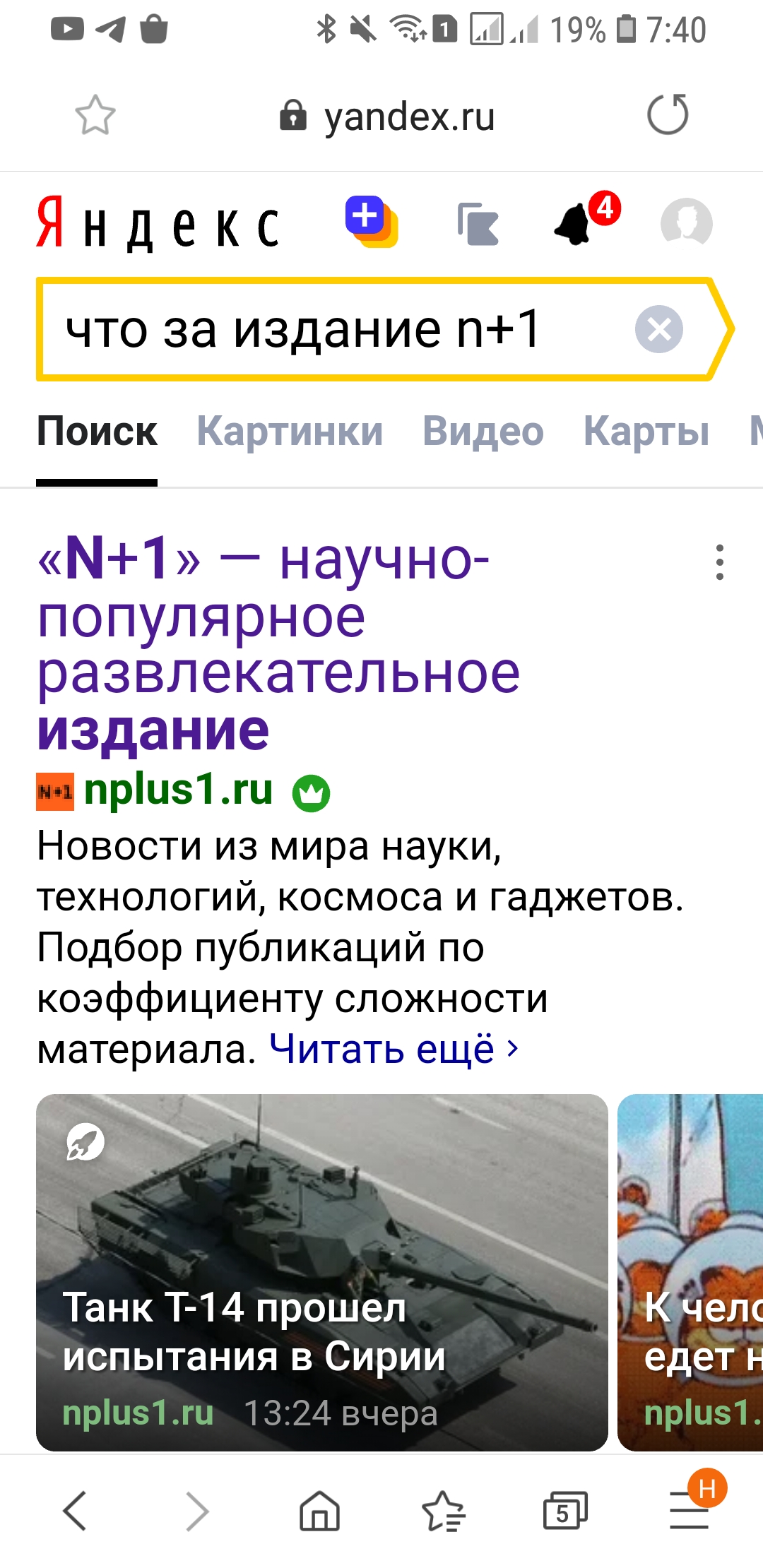Open the browser hamburger menu
Viewport: 763px width, 1568px height.
tap(690, 1511)
